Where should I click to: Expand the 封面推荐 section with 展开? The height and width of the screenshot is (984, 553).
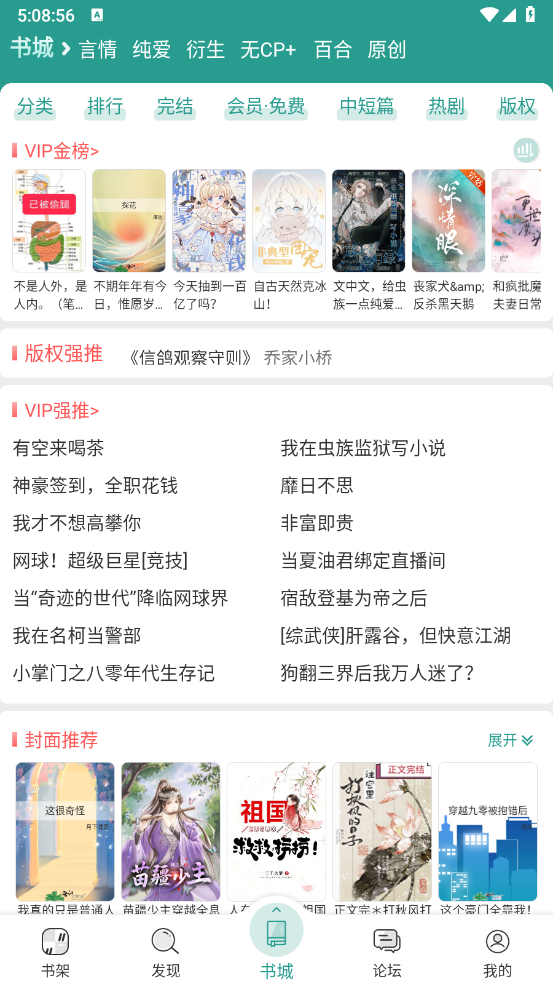pos(510,741)
